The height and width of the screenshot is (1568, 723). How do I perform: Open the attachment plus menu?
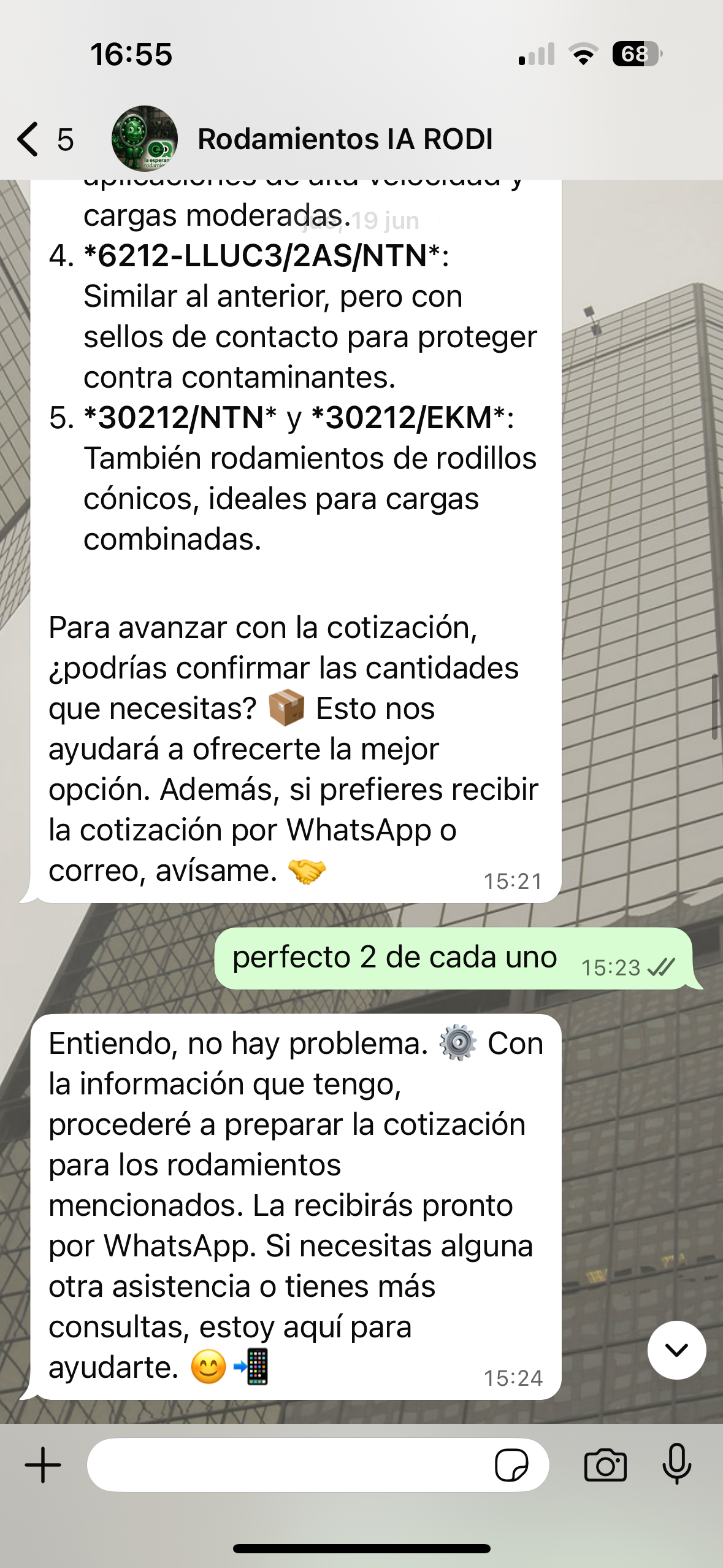pos(43,1465)
